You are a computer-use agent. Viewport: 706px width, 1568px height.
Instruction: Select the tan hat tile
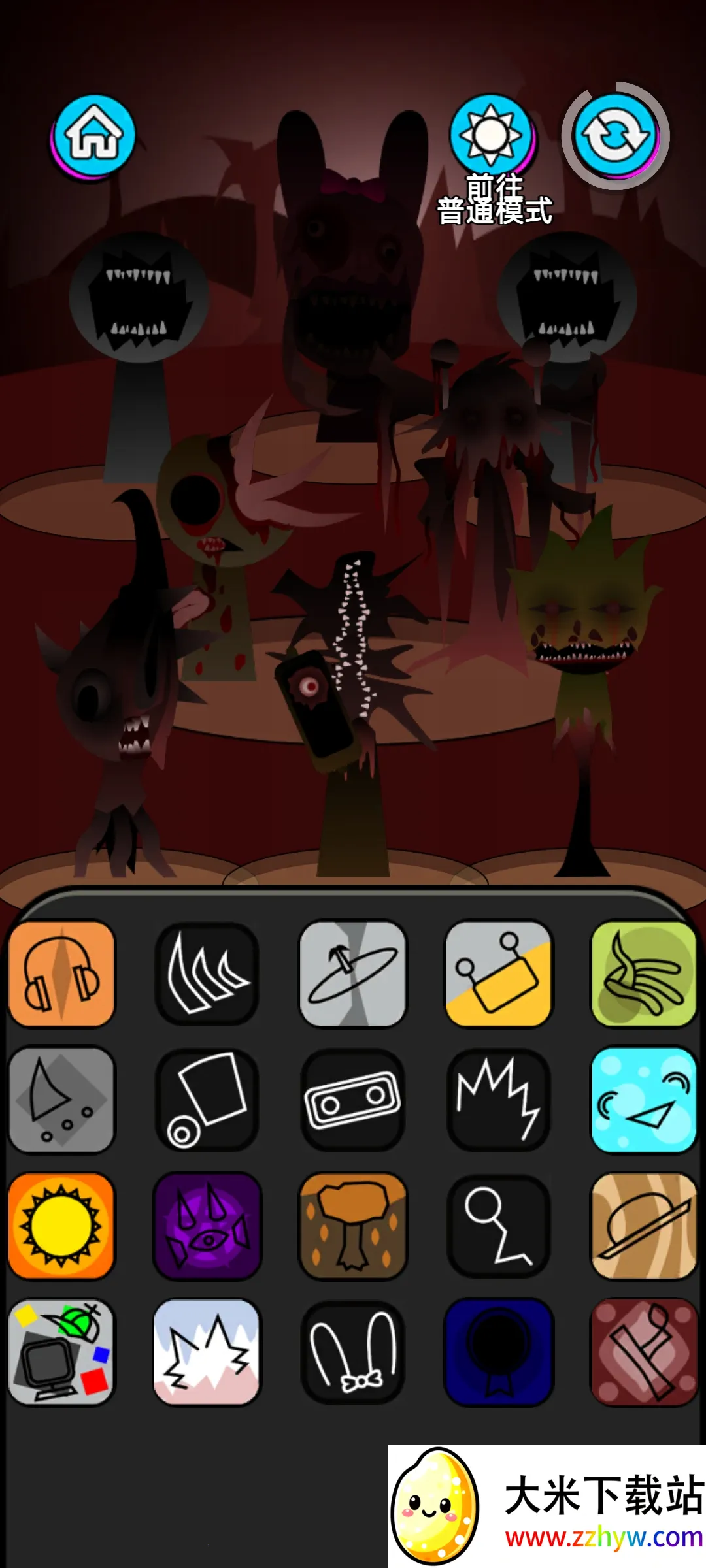644,1226
